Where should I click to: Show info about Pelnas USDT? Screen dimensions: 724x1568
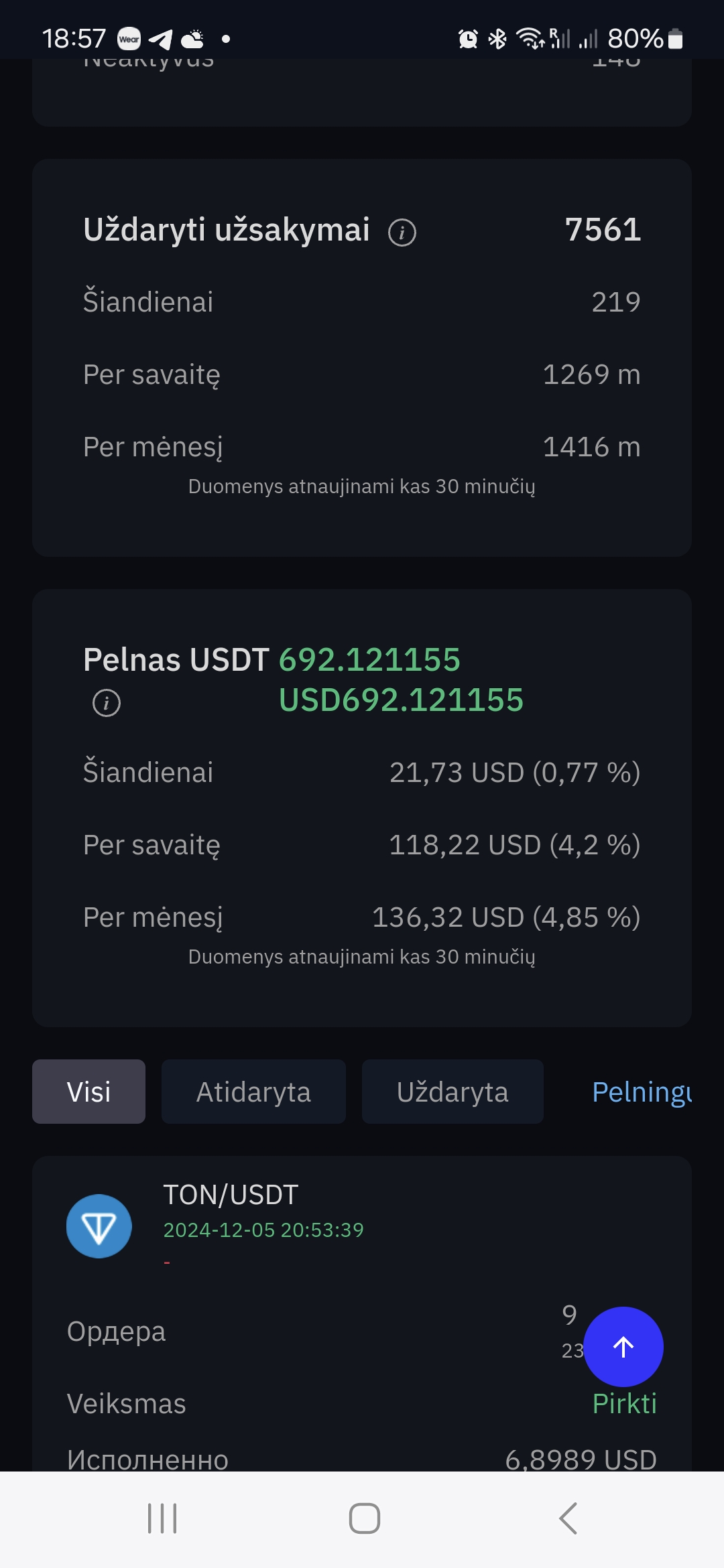point(107,703)
